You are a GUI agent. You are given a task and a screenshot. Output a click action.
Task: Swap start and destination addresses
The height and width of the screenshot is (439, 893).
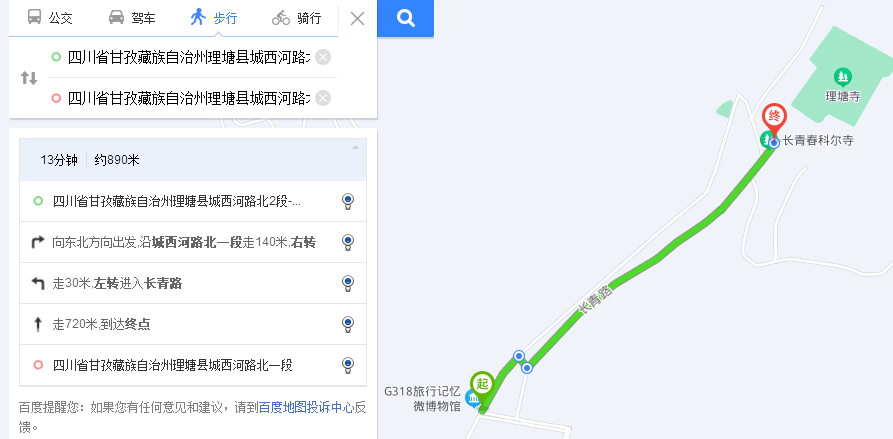29,78
